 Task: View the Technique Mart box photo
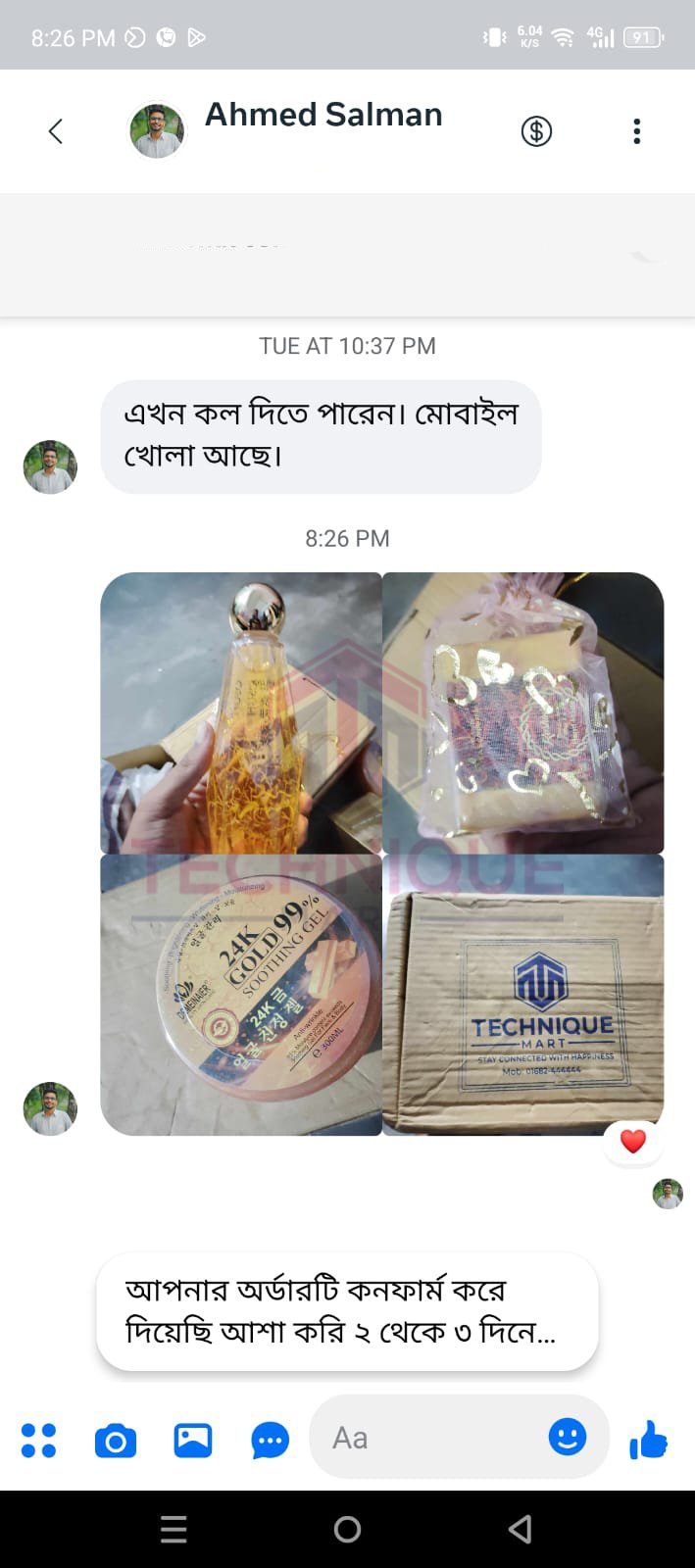coord(522,995)
